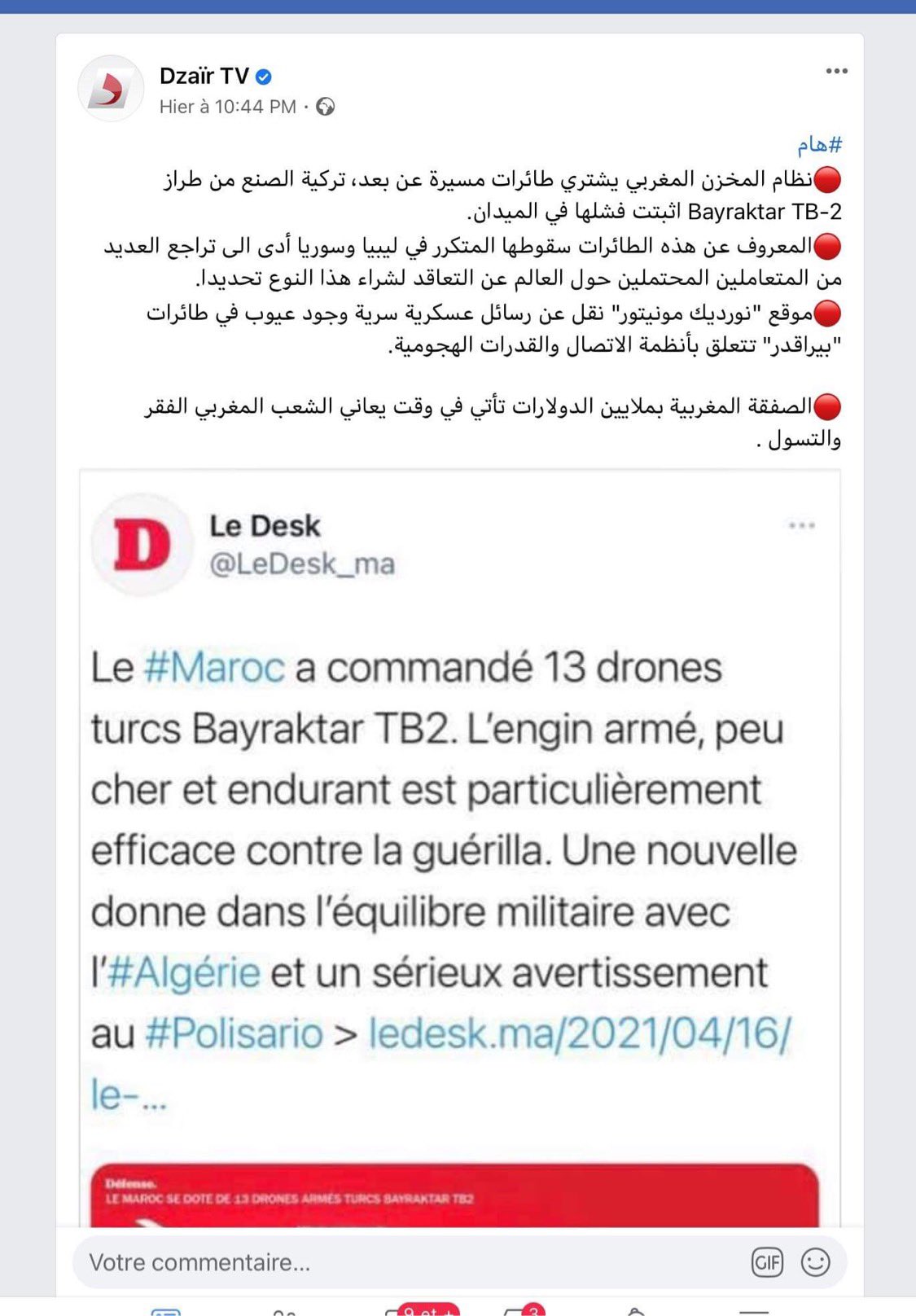Visit the Dzaïr TV page name
This screenshot has width=916, height=1316.
204,76
